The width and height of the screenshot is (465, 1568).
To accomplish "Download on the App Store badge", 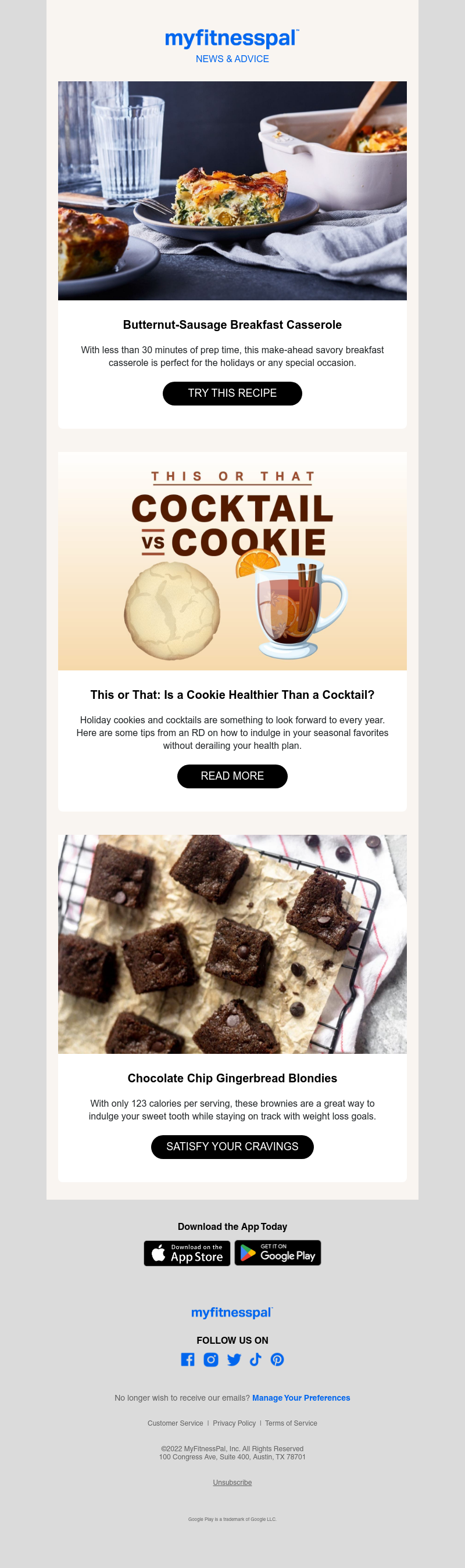I will 187,1253.
